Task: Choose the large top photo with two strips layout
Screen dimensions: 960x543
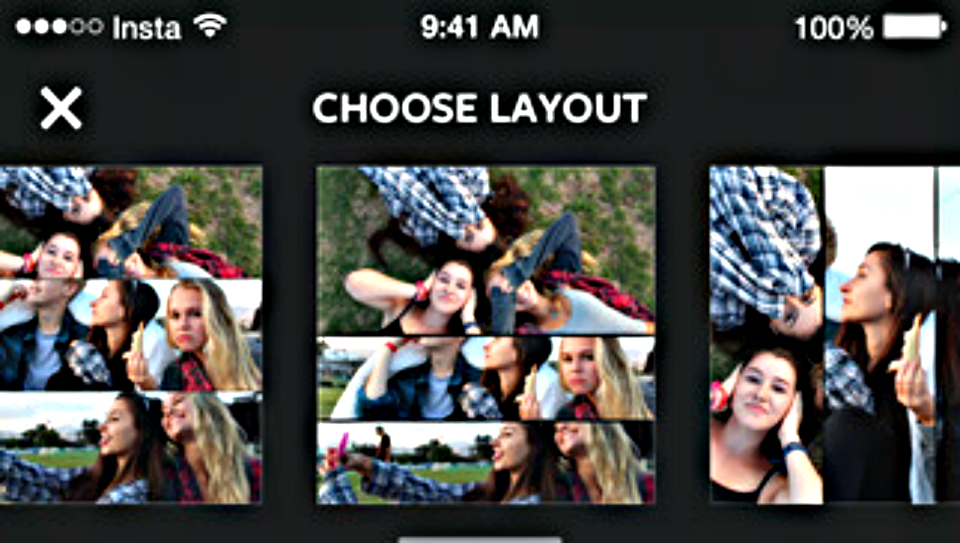Action: click(x=486, y=335)
